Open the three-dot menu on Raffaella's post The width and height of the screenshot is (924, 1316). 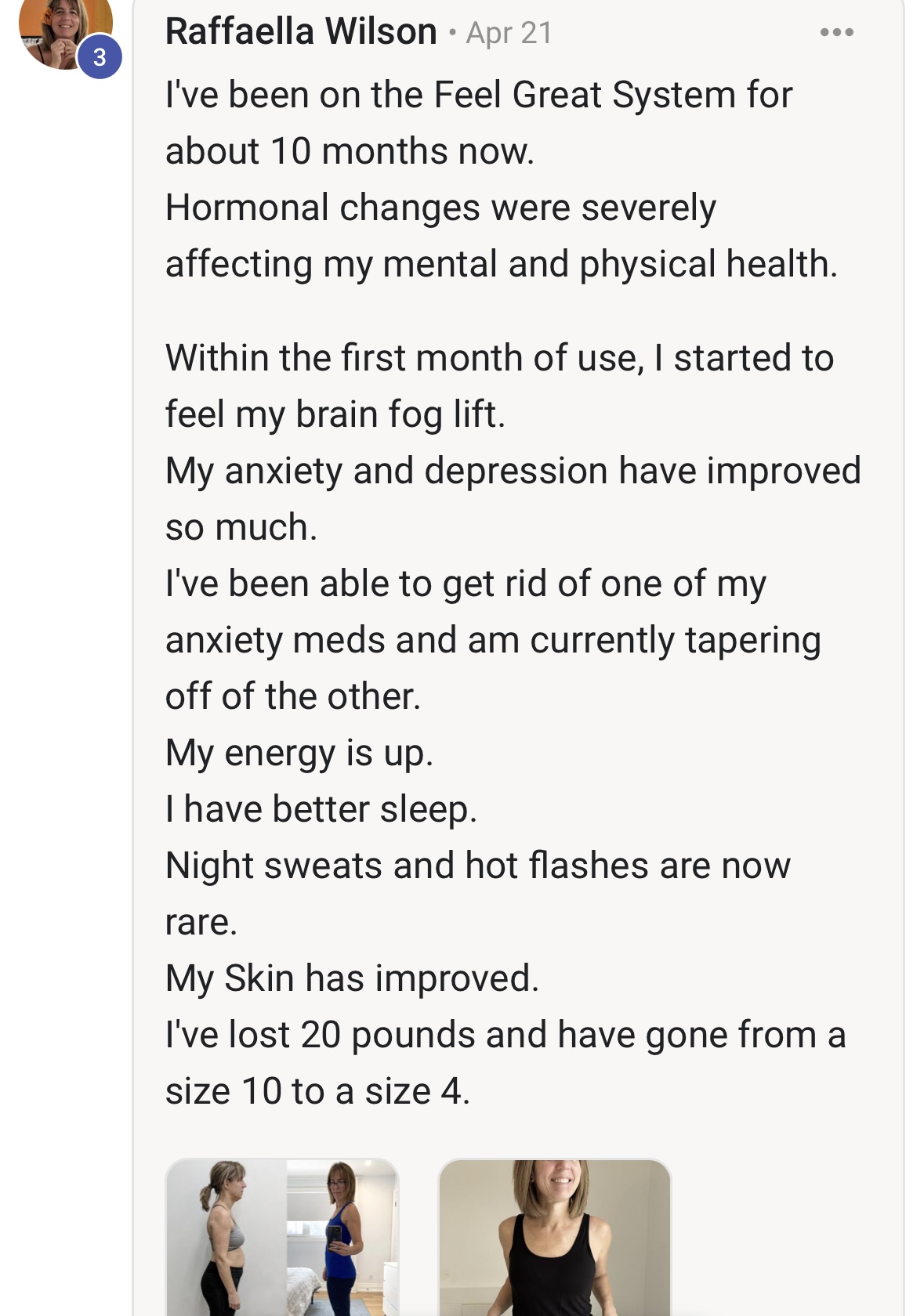[x=836, y=33]
